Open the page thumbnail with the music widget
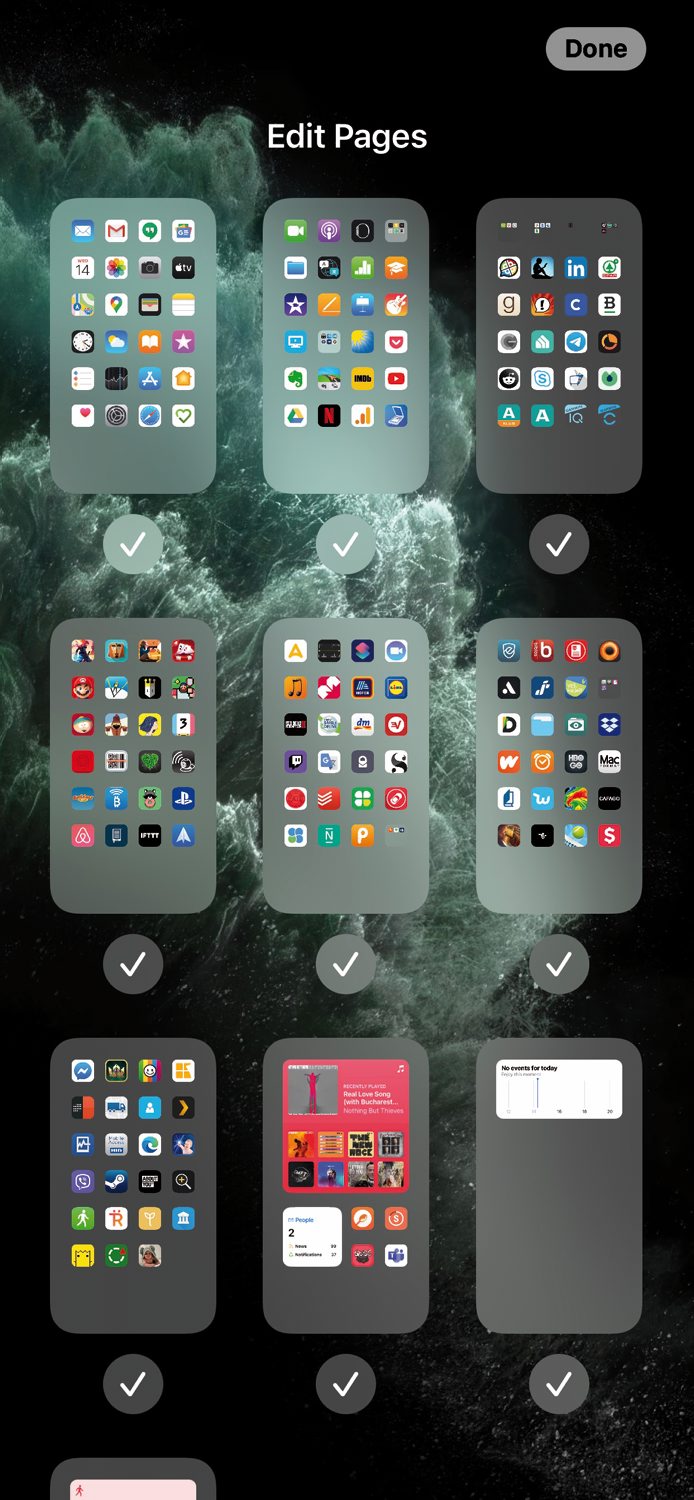The height and width of the screenshot is (1500, 694). [346, 1185]
